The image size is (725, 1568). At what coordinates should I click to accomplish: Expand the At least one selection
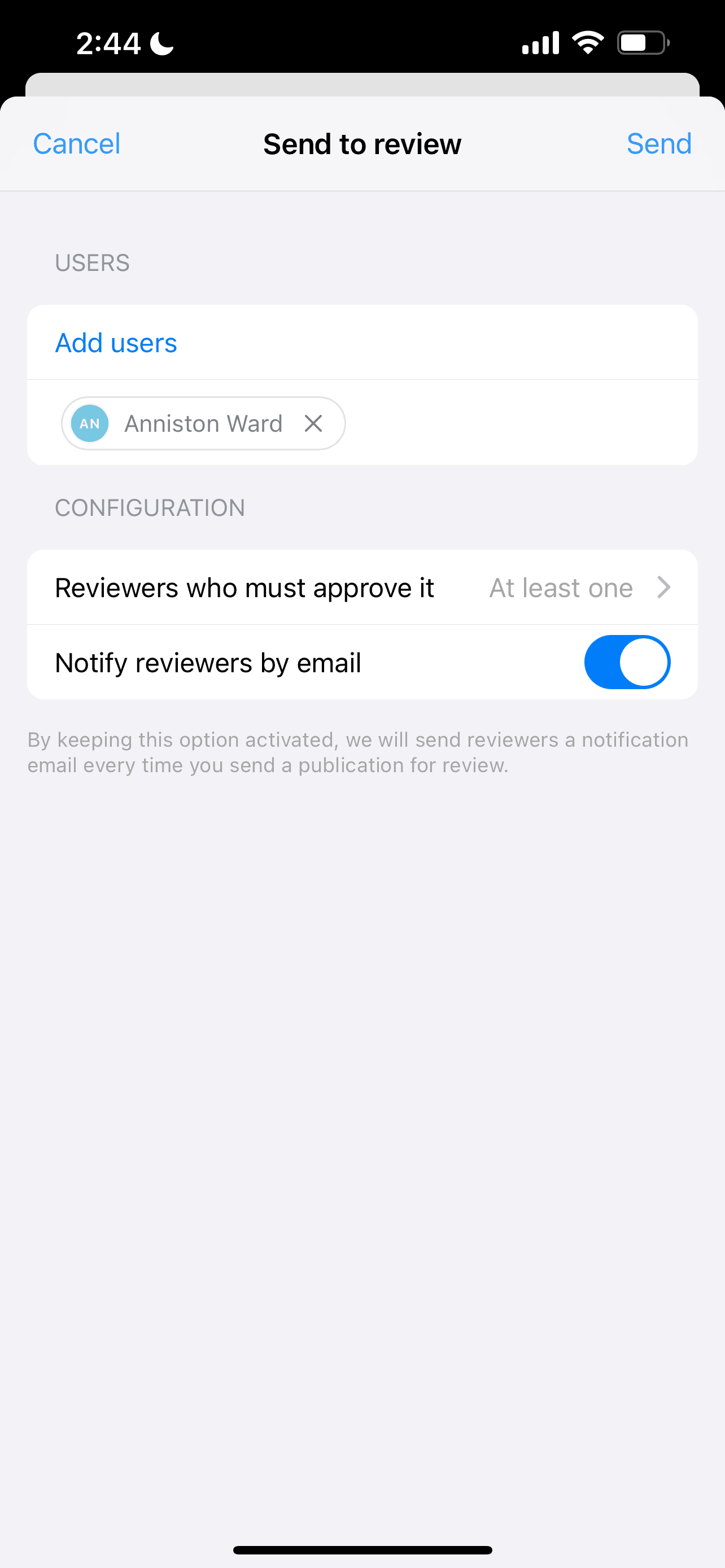tap(561, 587)
